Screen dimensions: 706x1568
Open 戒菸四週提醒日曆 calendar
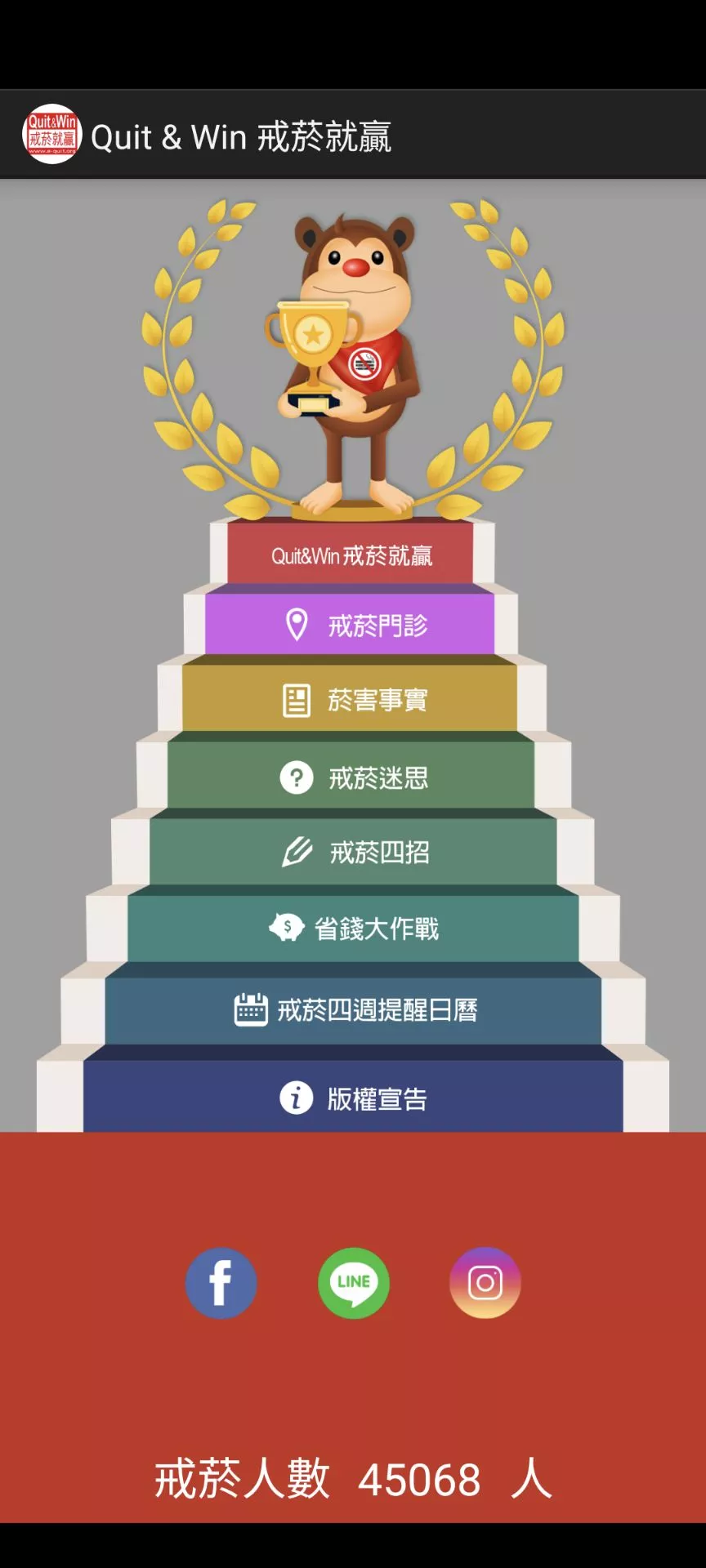(353, 1010)
